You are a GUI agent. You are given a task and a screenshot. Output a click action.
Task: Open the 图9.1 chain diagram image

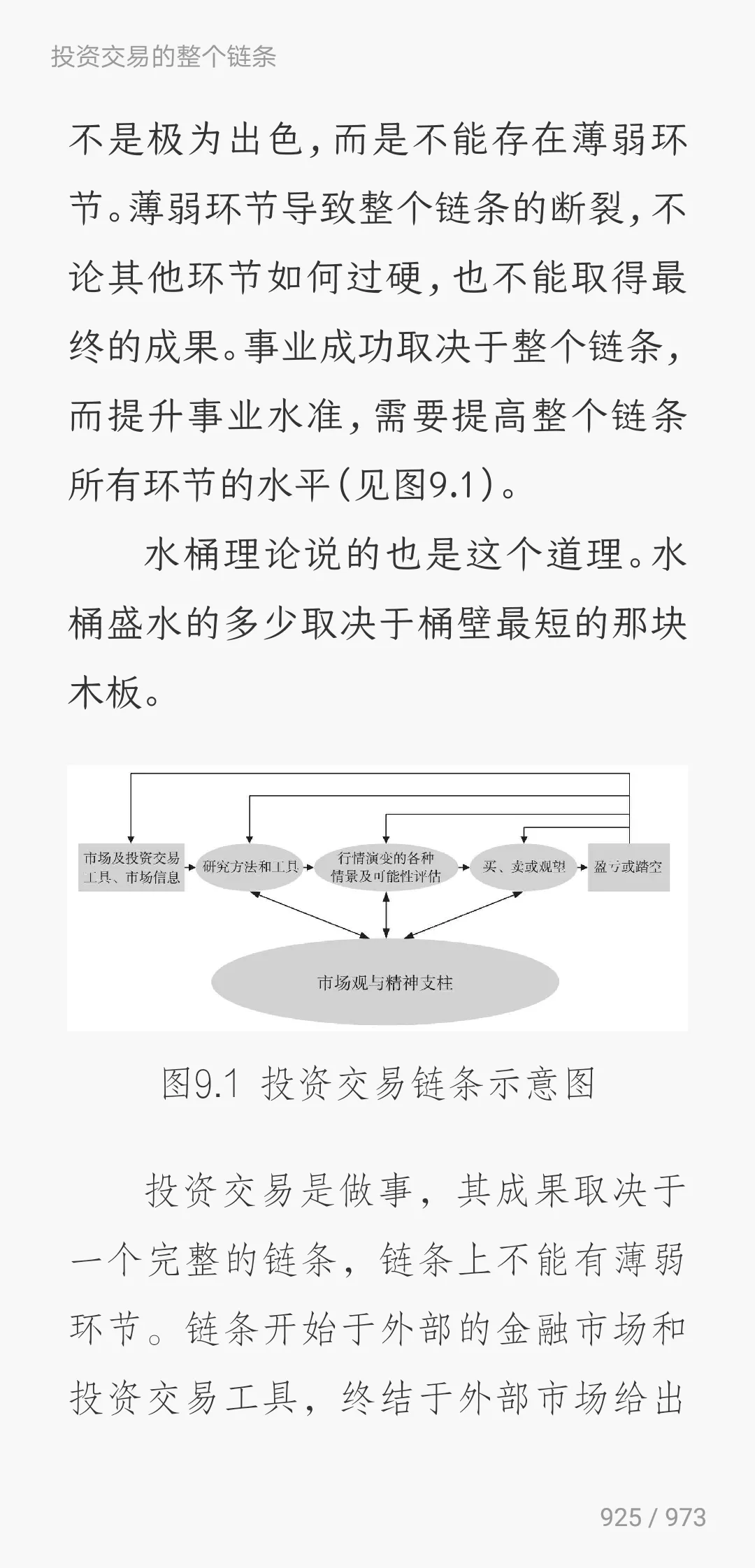[377, 898]
